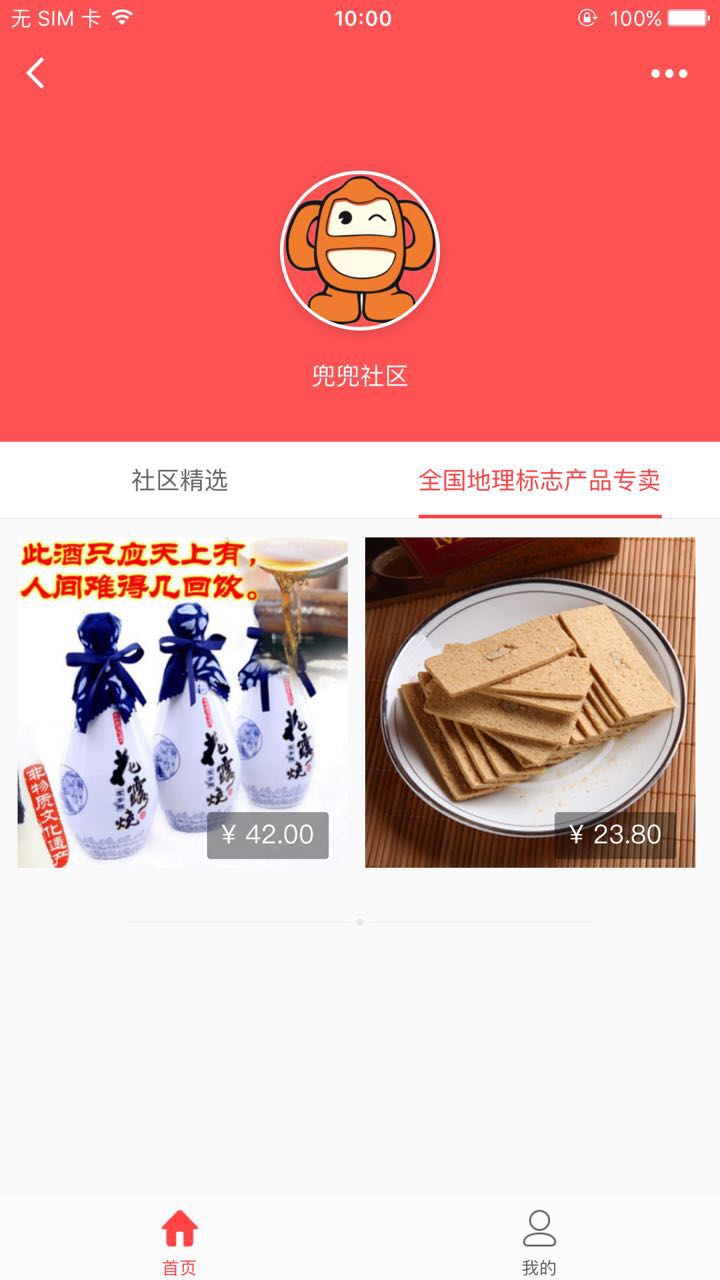Go back using the top arrow
This screenshot has height=1280, width=720.
coord(36,73)
